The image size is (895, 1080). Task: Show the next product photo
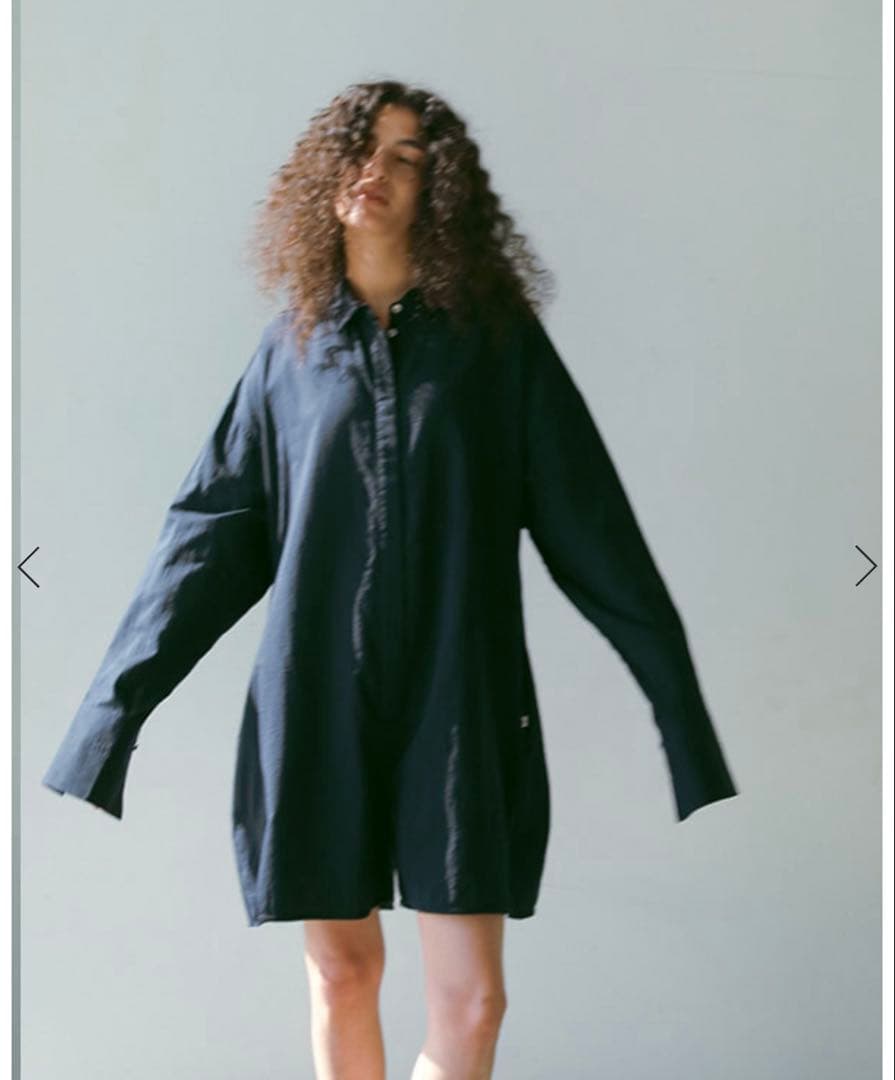tap(865, 566)
